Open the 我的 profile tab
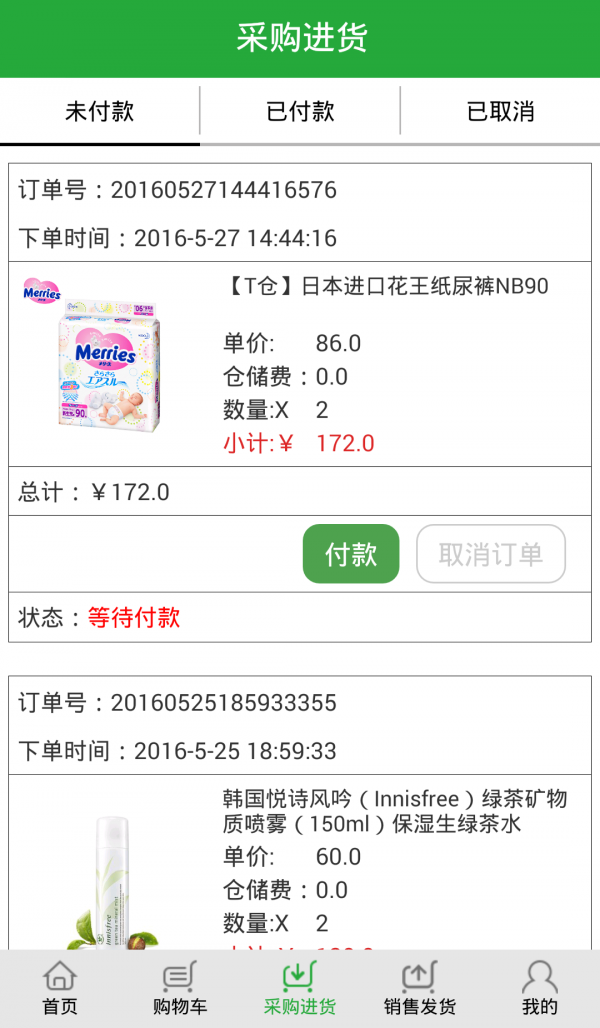 click(x=540, y=989)
